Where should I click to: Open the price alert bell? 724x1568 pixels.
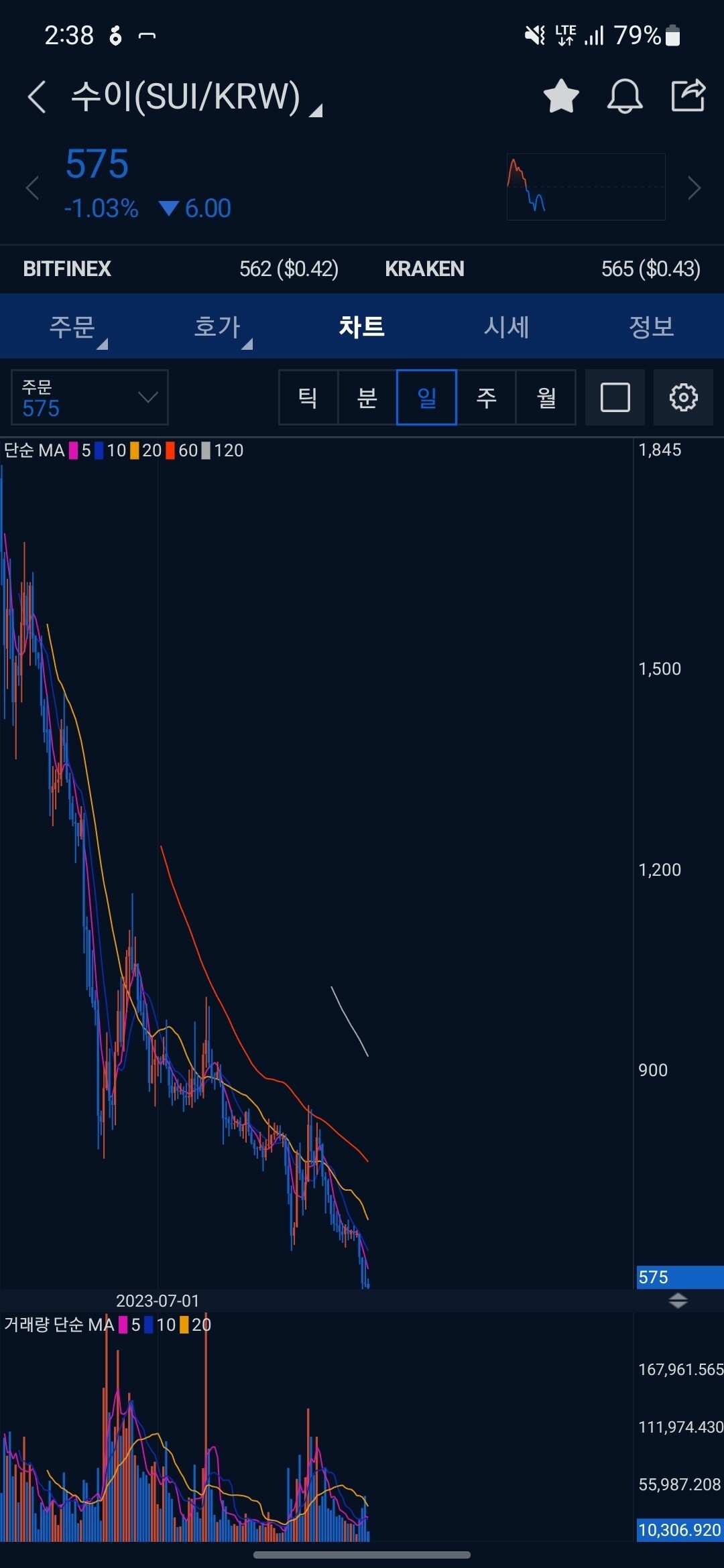(625, 96)
